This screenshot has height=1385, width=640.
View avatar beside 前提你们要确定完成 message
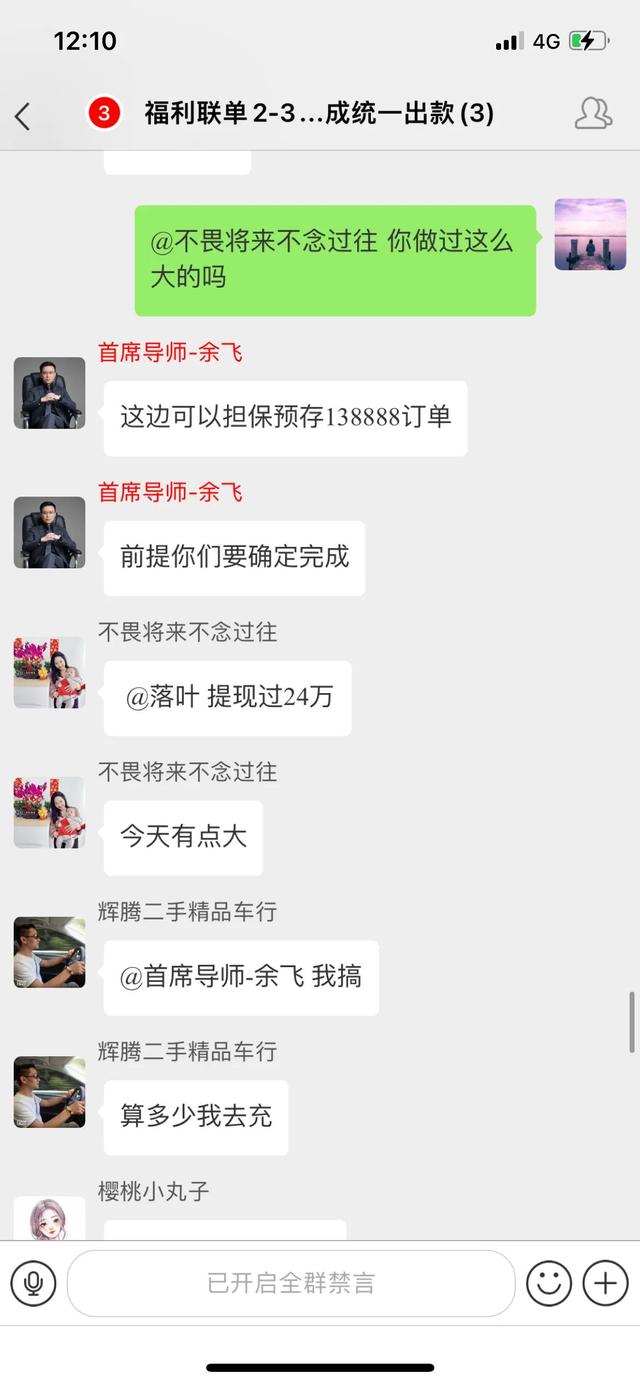49,533
